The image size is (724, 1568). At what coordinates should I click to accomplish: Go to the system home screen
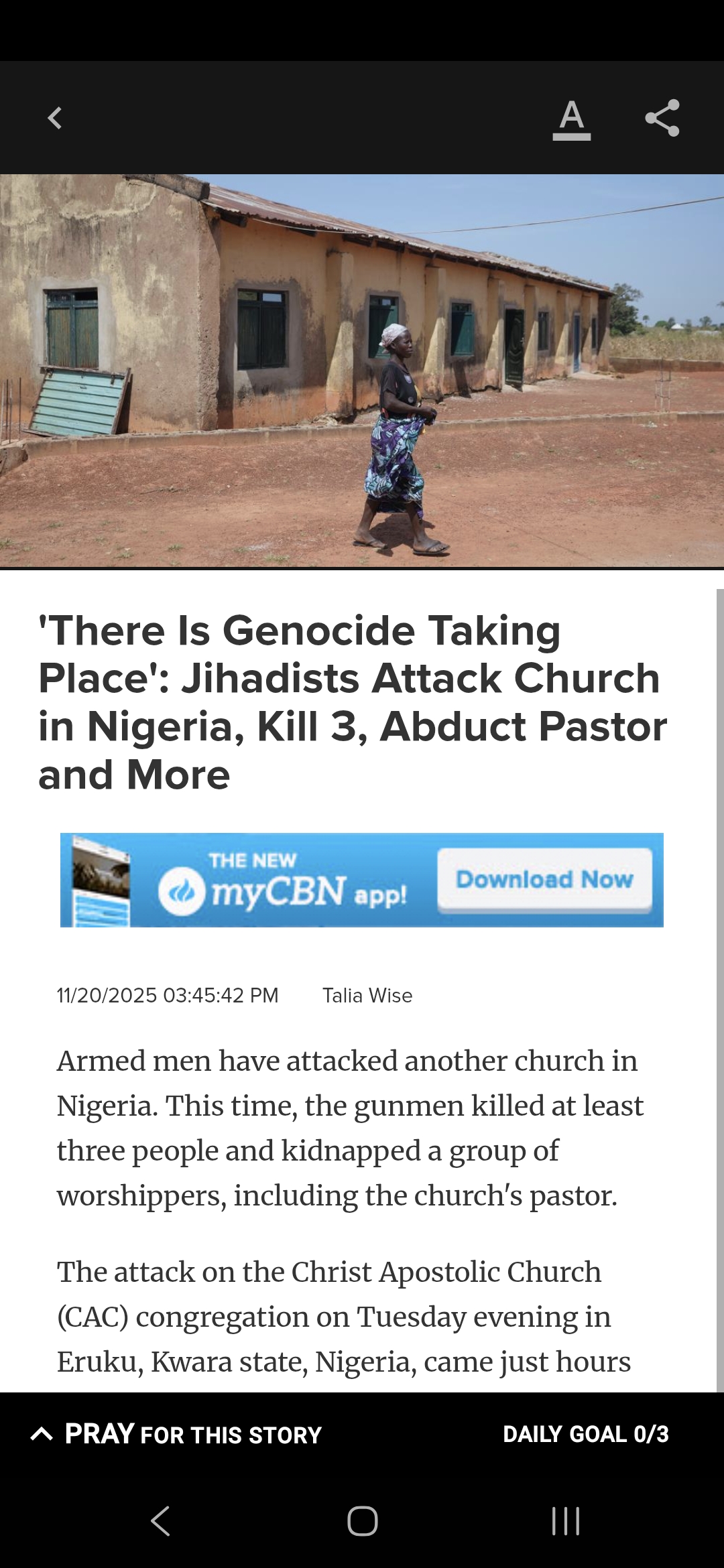pos(362,1520)
